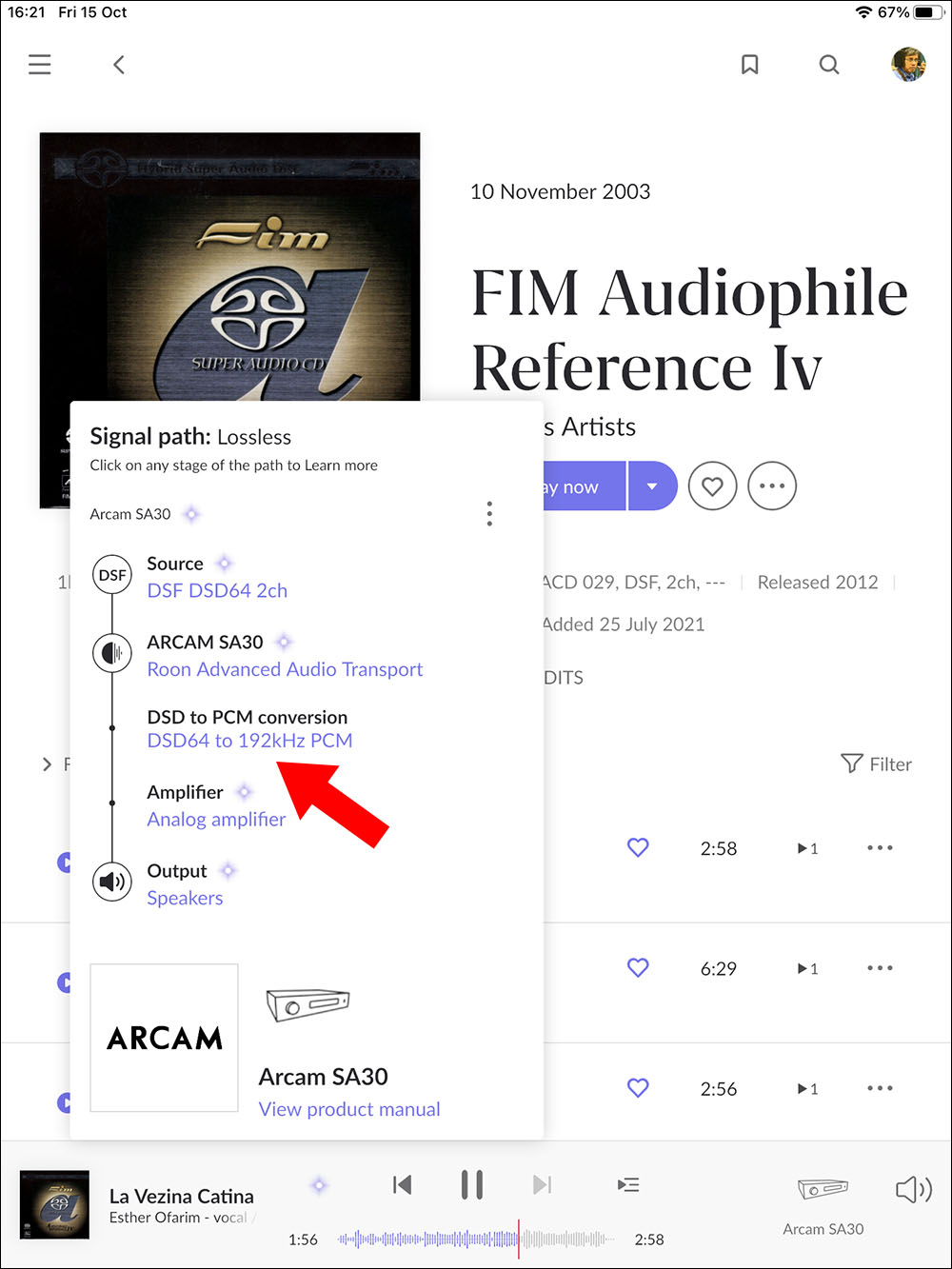Open the volume control

pos(912,1189)
